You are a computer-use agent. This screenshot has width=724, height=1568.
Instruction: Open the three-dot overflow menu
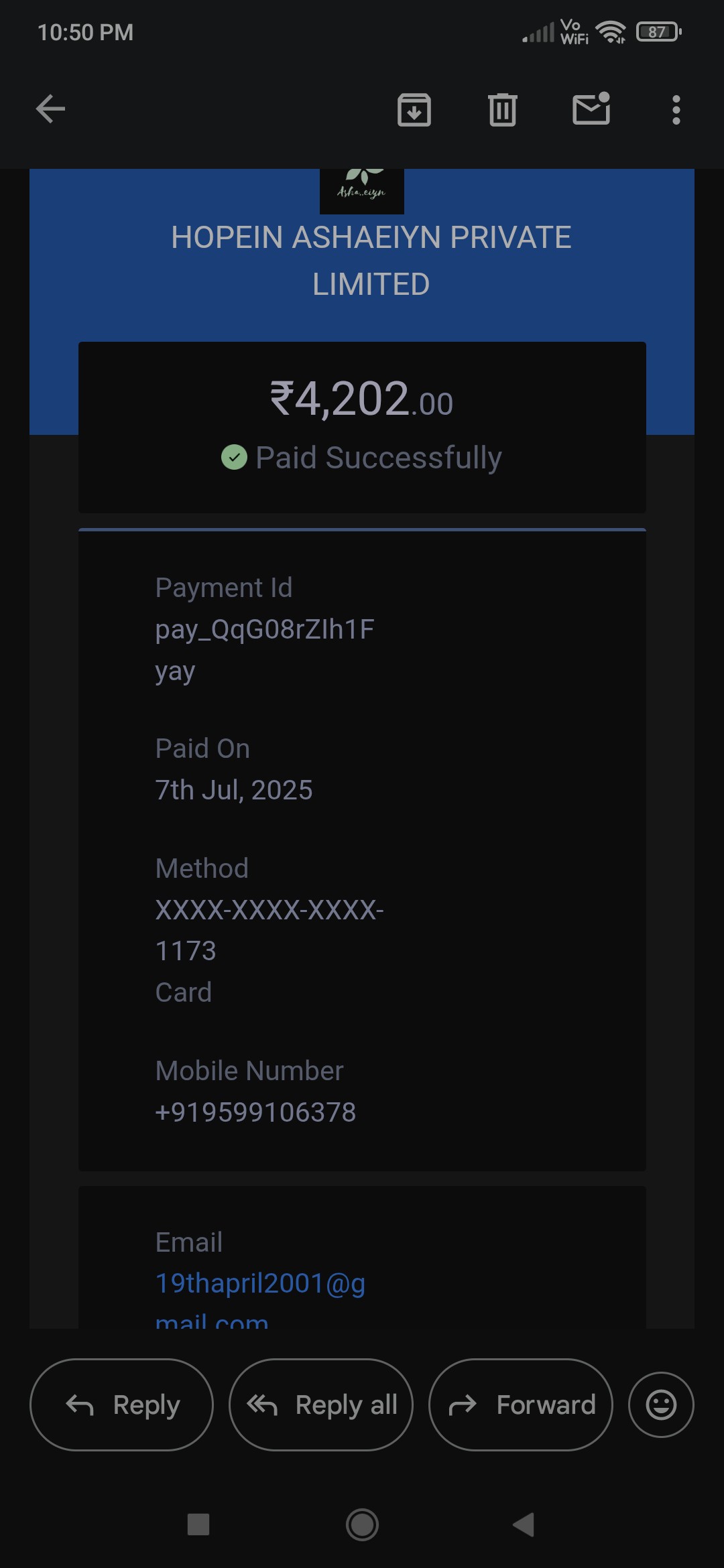(x=676, y=110)
